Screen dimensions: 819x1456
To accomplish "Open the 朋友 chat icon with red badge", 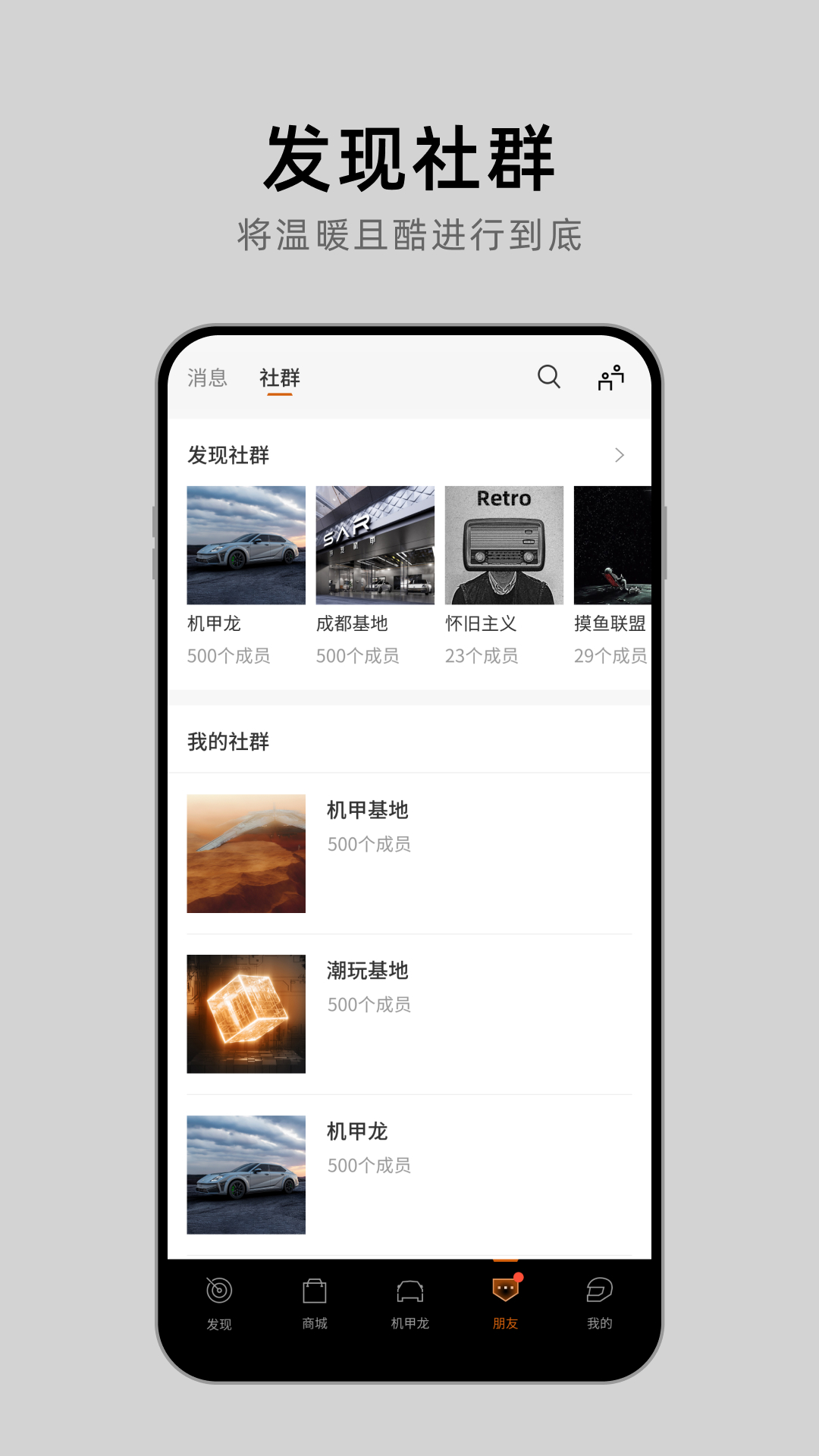I will [x=505, y=1301].
